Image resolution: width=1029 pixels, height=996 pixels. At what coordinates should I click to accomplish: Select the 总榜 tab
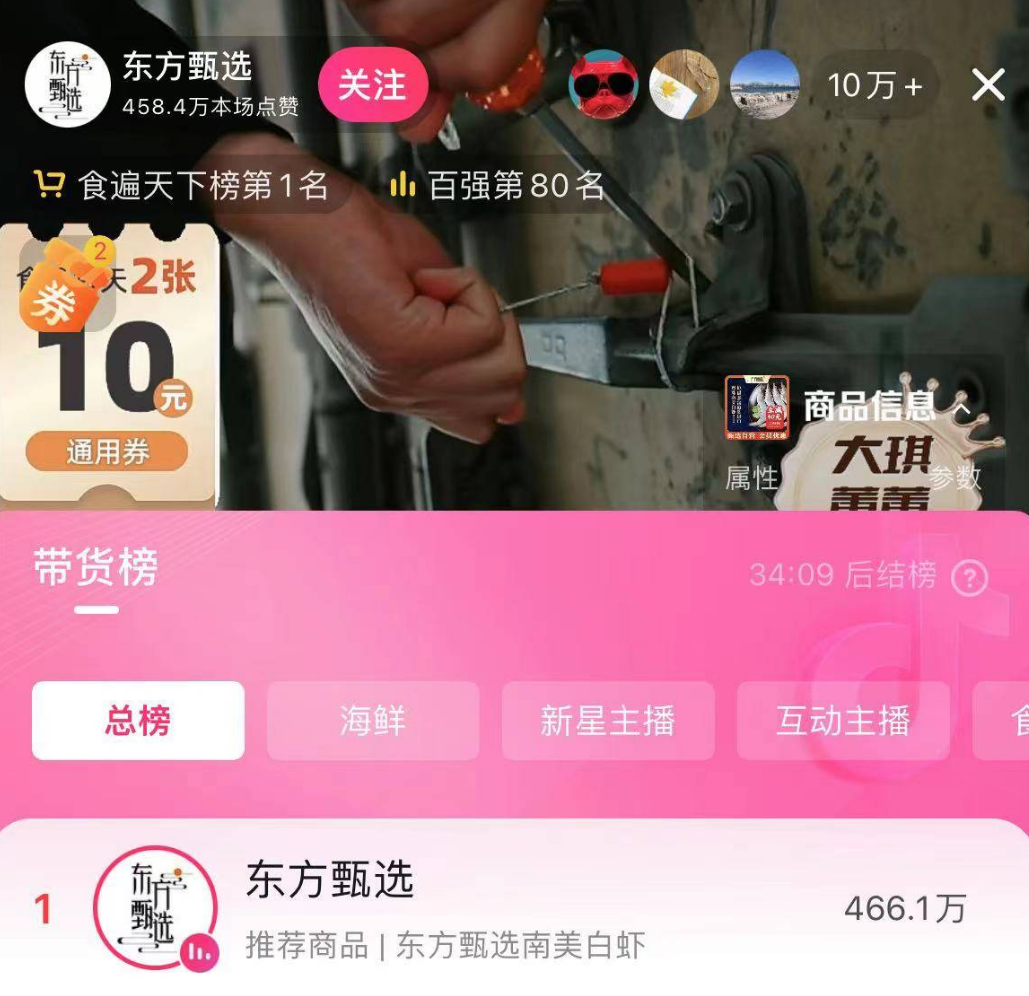click(x=138, y=721)
